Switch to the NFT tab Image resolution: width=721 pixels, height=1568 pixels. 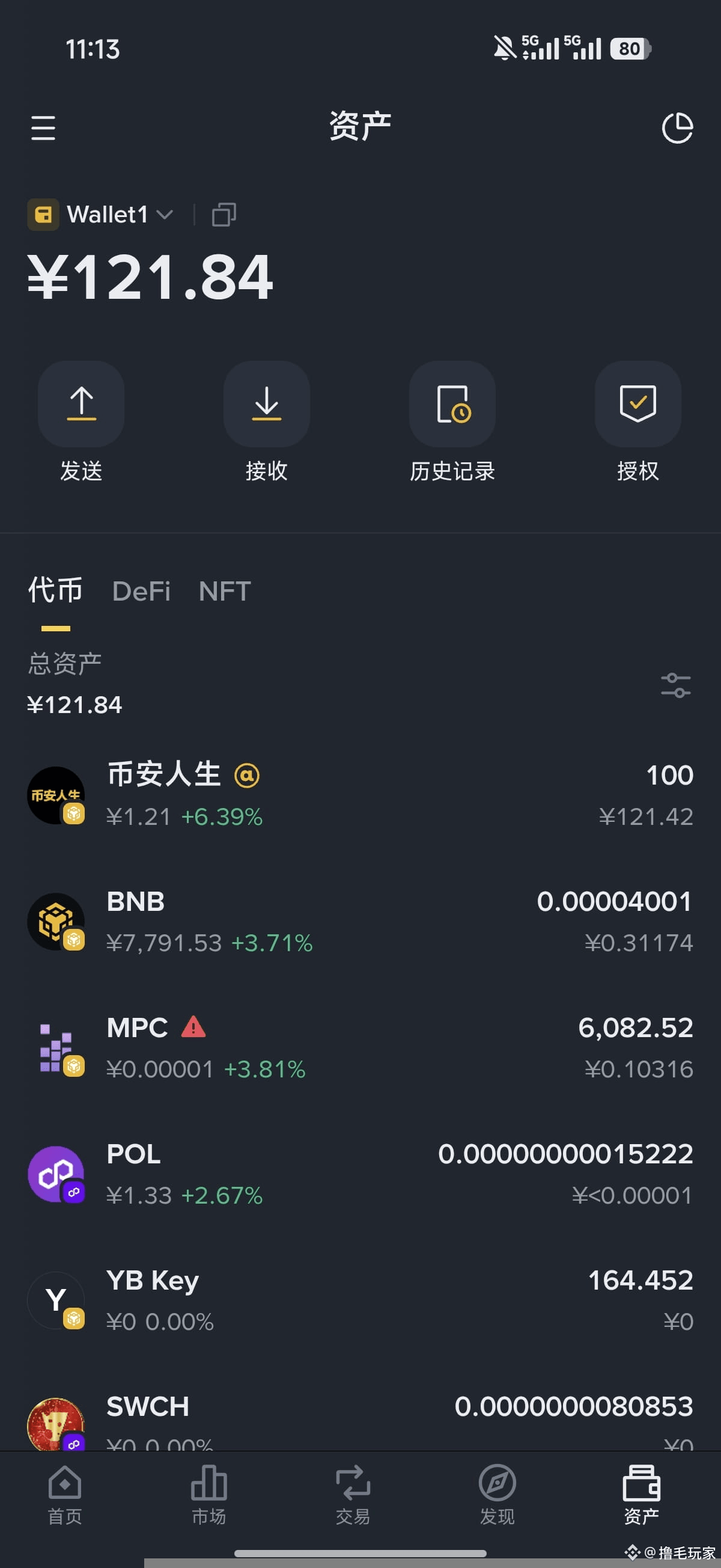225,591
